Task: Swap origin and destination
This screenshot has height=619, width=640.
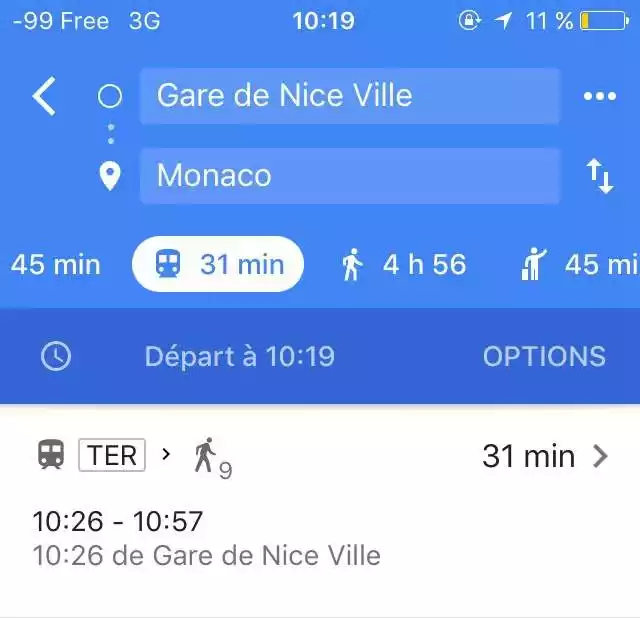Action: point(599,177)
